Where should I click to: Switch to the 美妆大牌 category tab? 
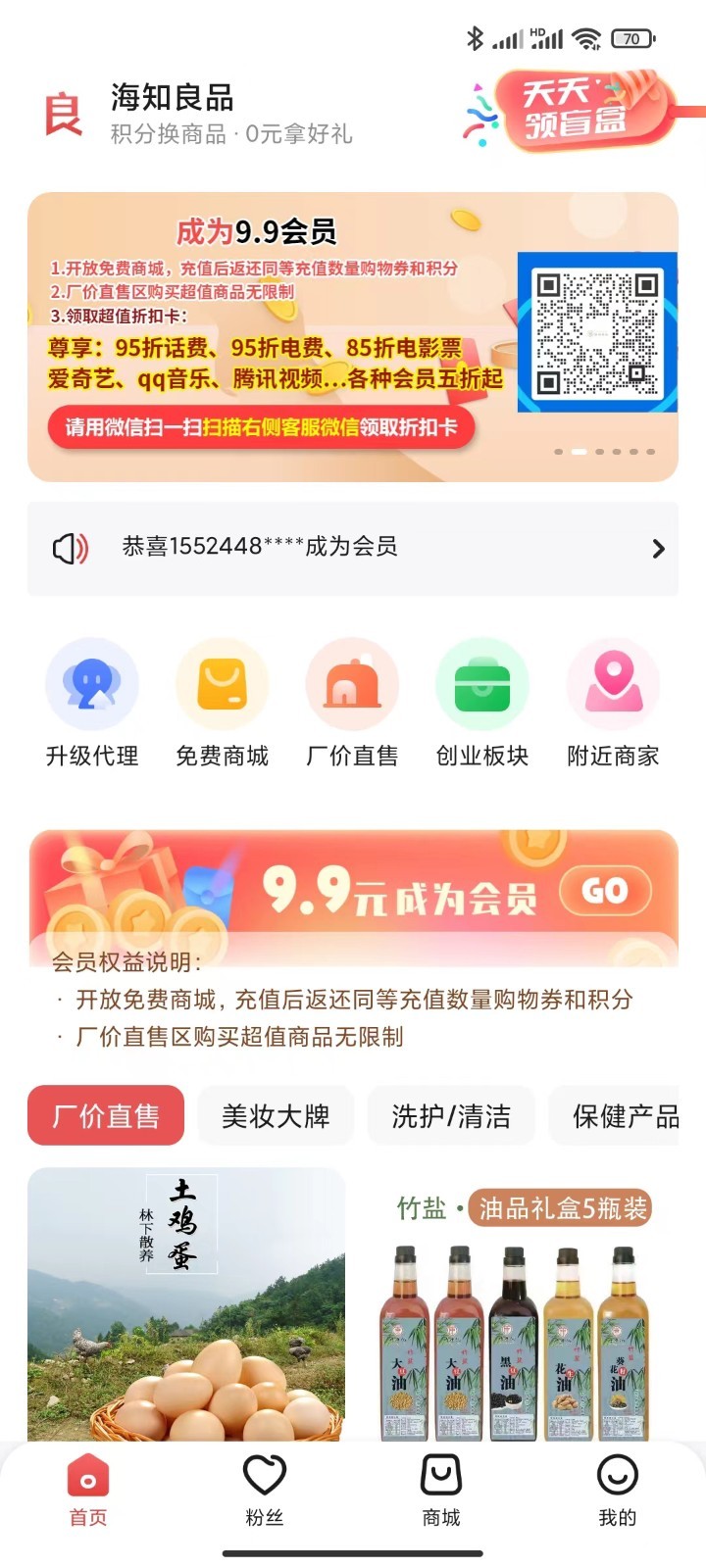tap(276, 1116)
